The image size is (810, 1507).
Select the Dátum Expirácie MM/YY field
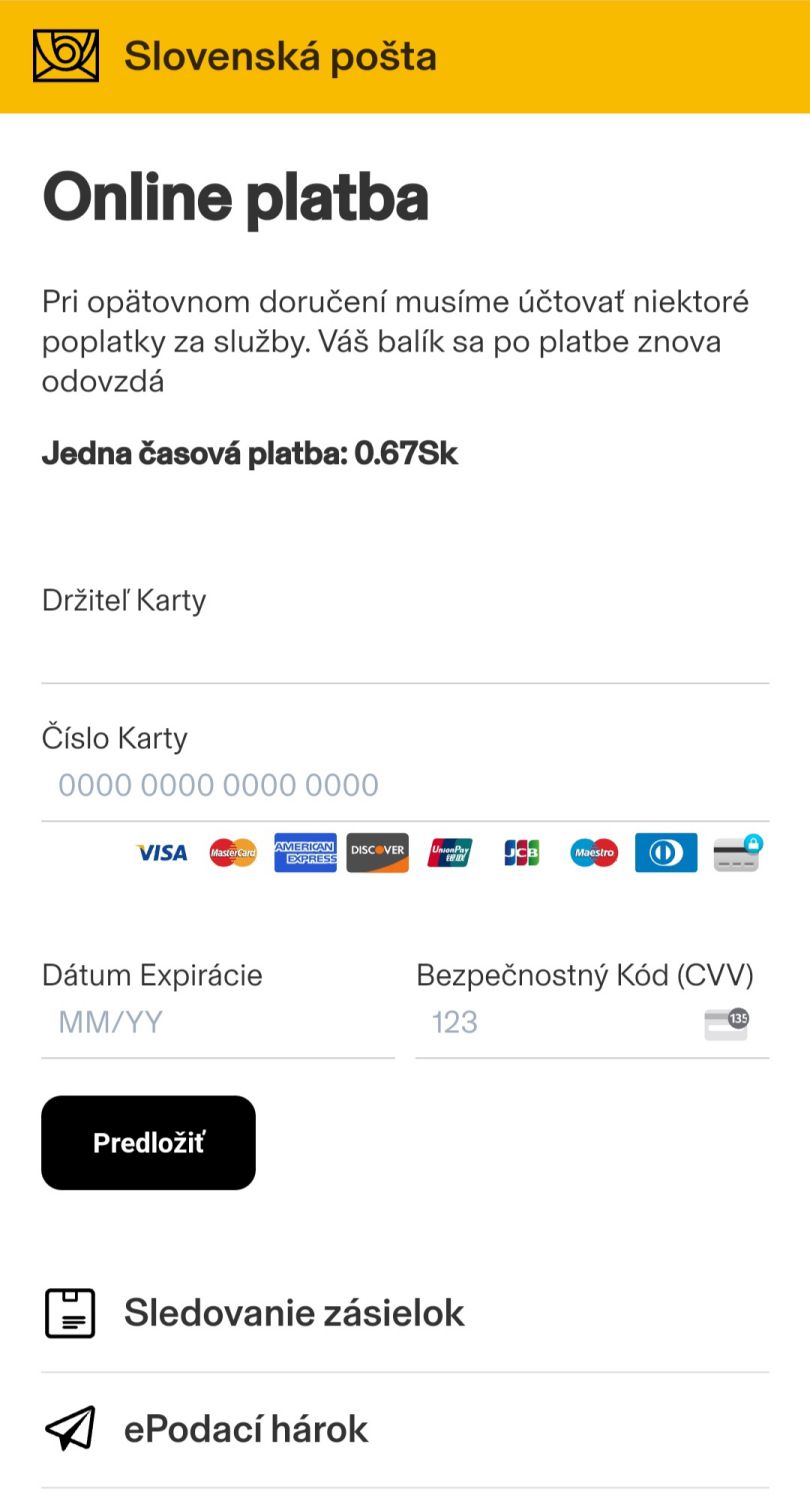(218, 1022)
